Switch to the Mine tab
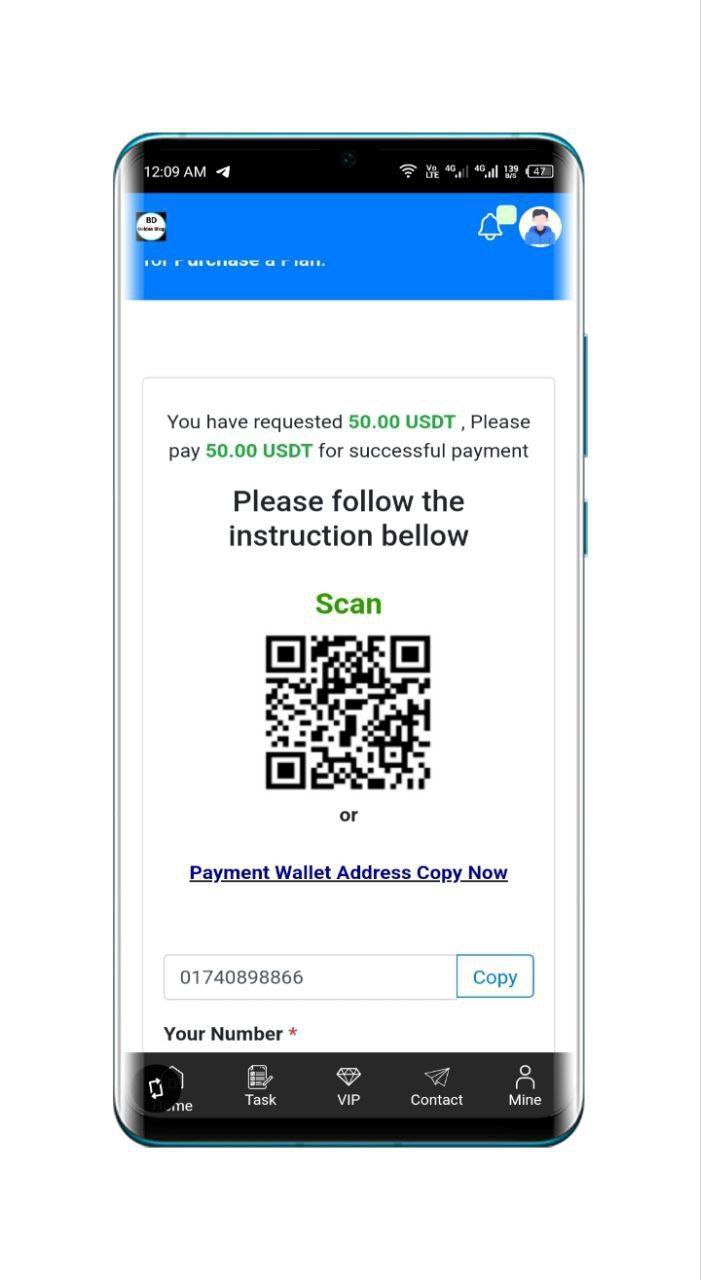 point(524,1086)
